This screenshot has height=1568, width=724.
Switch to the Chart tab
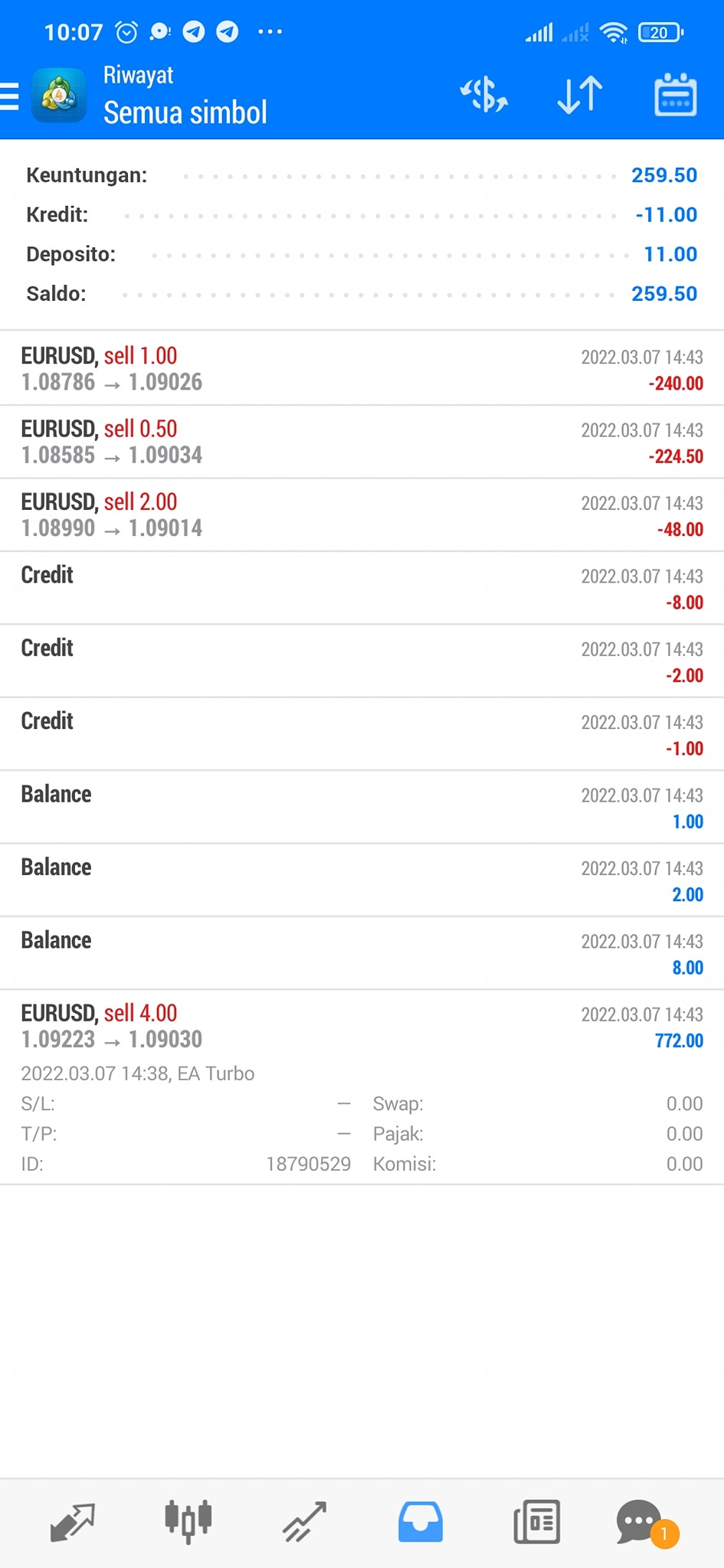pos(188,1522)
